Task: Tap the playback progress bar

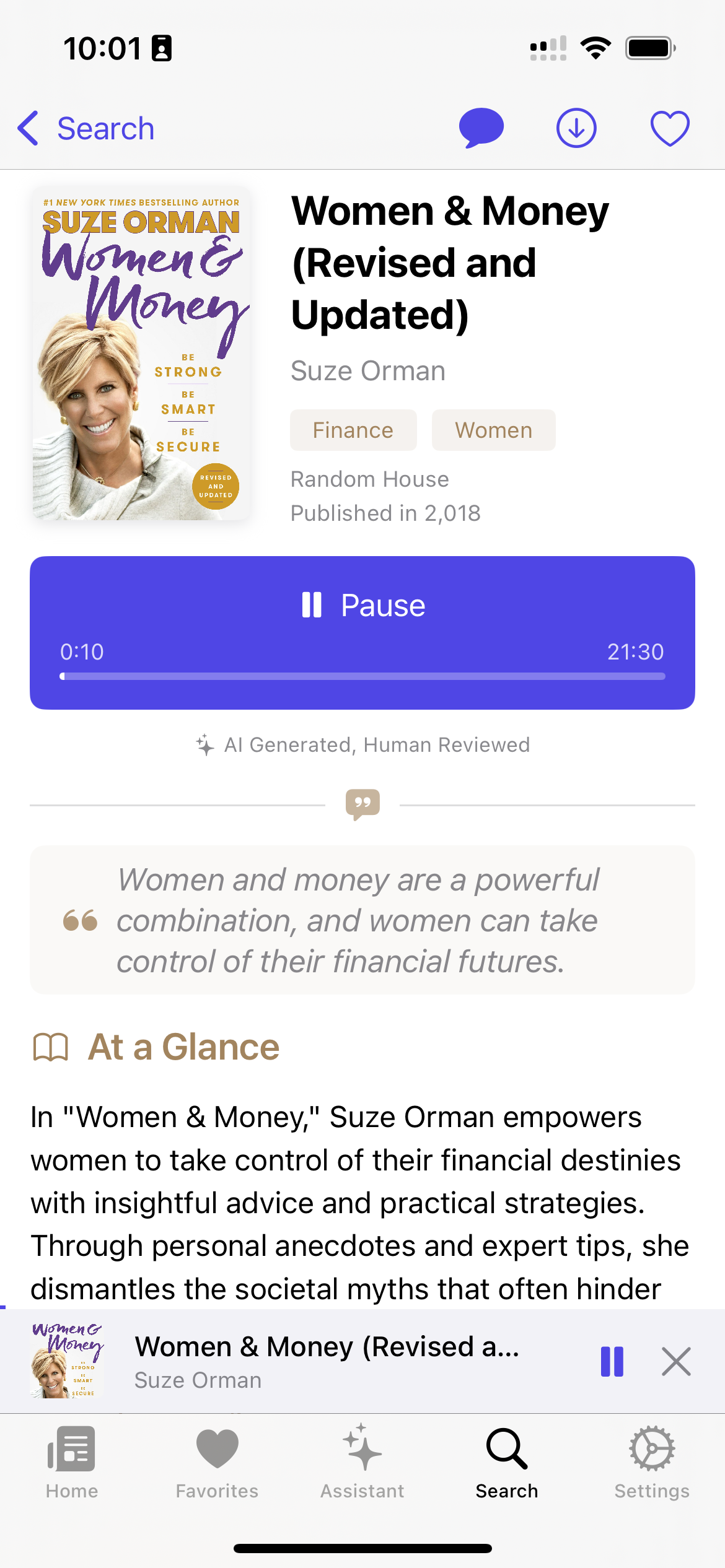Action: (x=362, y=676)
